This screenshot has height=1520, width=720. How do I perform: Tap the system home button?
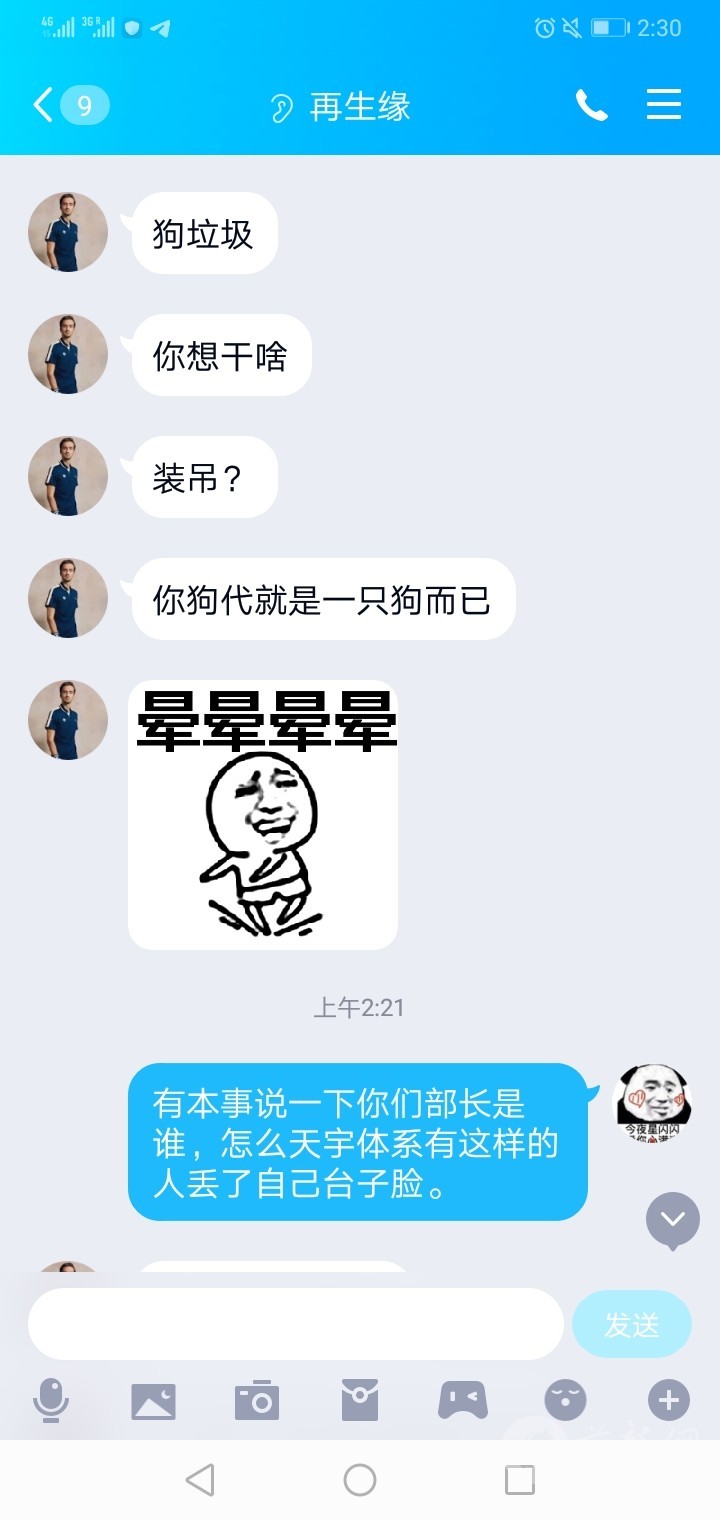[x=360, y=1479]
